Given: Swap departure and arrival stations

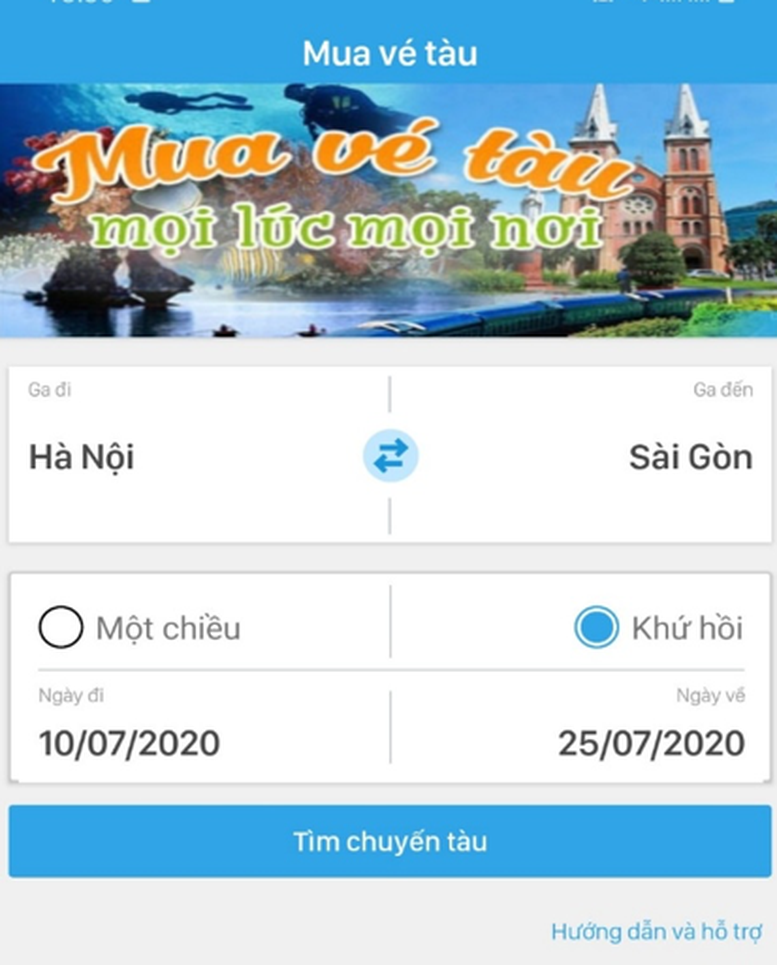Looking at the screenshot, I should pyautogui.click(x=390, y=456).
